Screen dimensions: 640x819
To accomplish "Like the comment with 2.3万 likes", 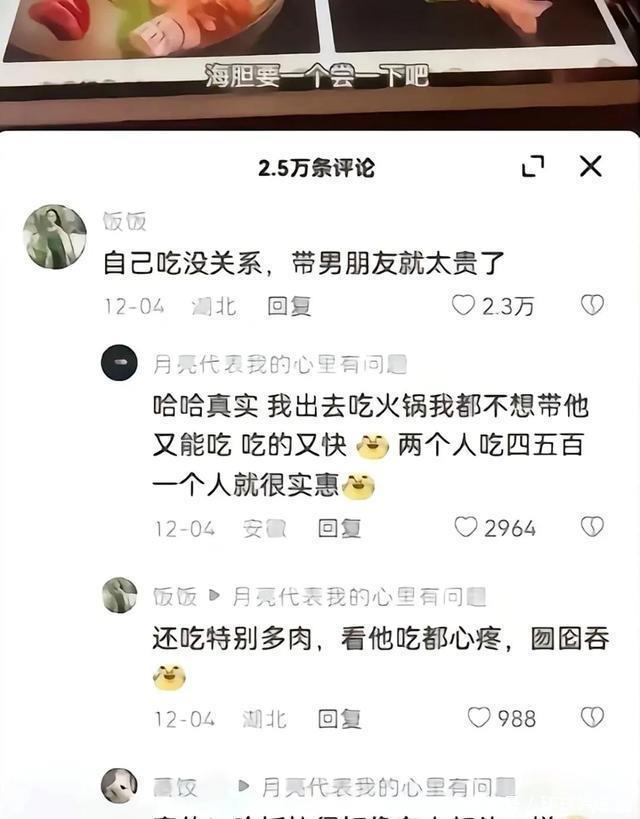I will [x=463, y=306].
